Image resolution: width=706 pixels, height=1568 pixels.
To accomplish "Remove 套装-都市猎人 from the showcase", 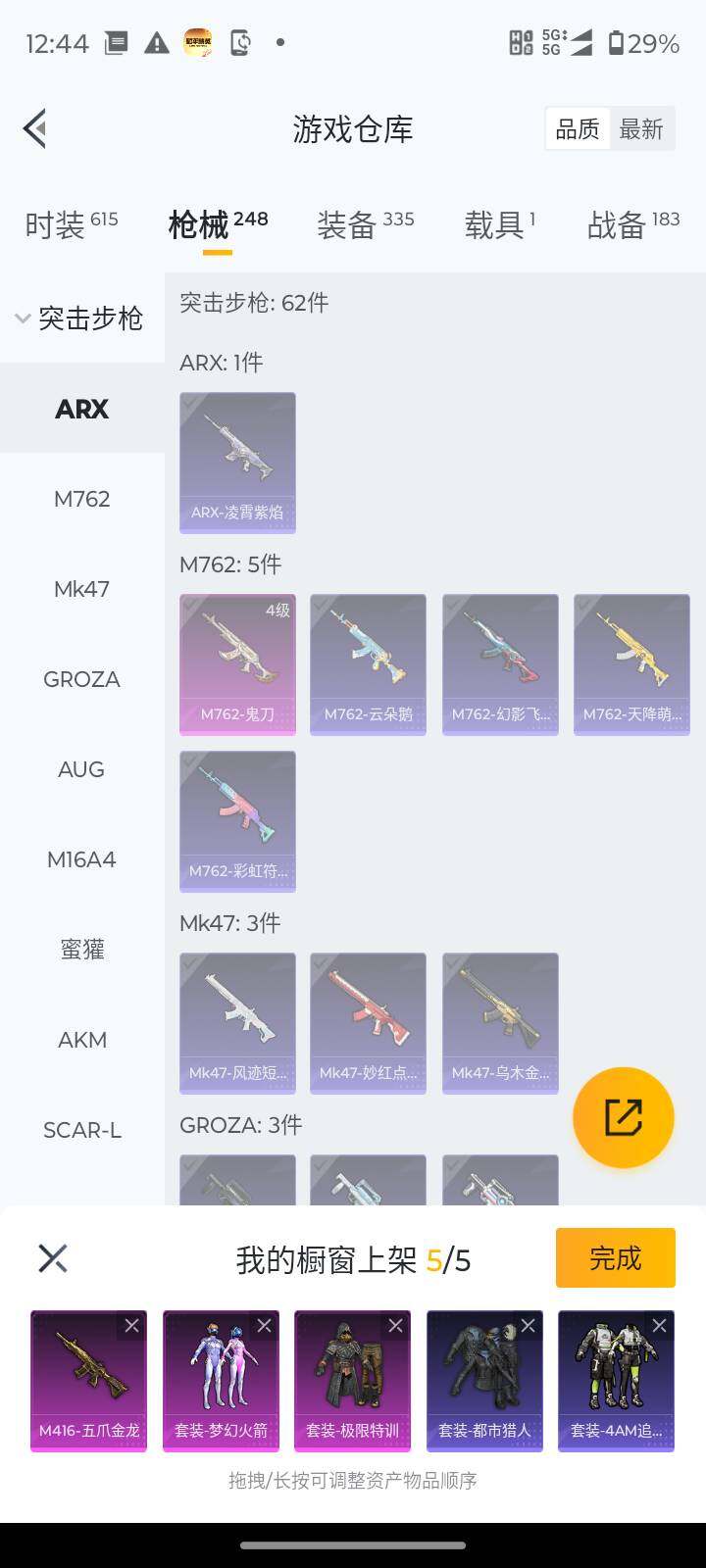I will coord(528,1326).
